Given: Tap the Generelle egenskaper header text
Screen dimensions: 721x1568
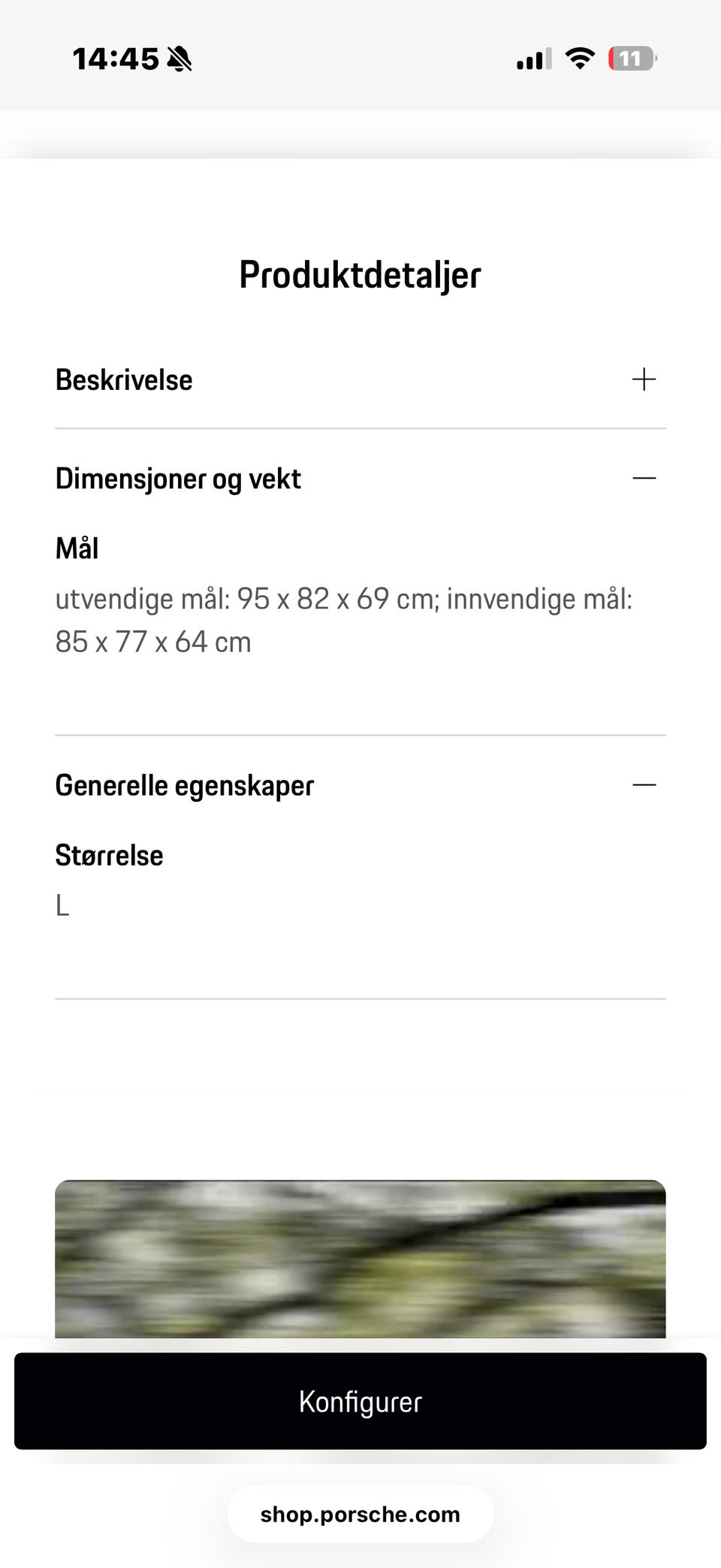Looking at the screenshot, I should (x=184, y=784).
